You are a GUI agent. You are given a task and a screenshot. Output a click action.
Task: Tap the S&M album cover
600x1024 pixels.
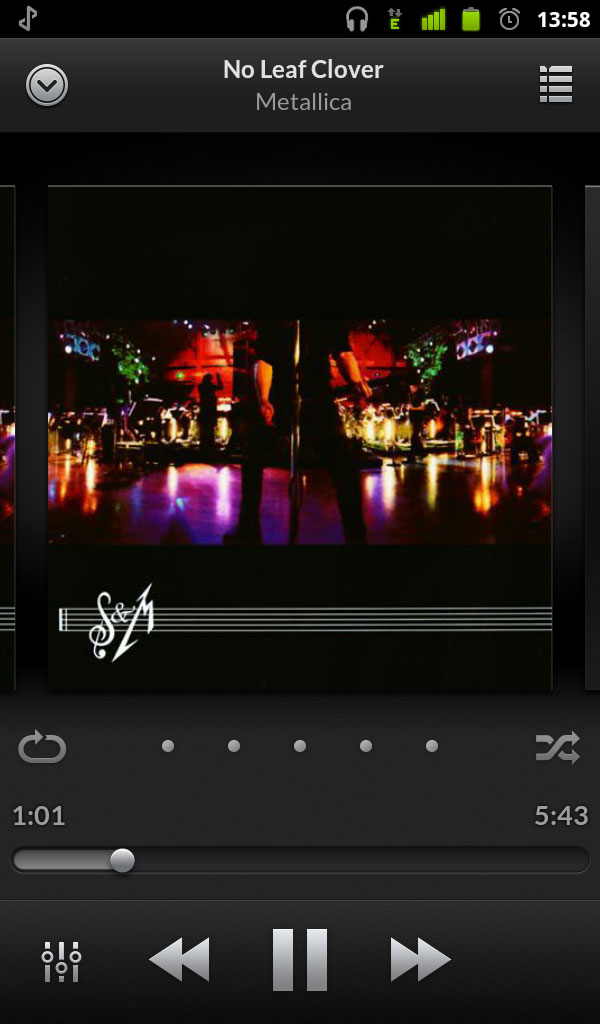[x=300, y=438]
